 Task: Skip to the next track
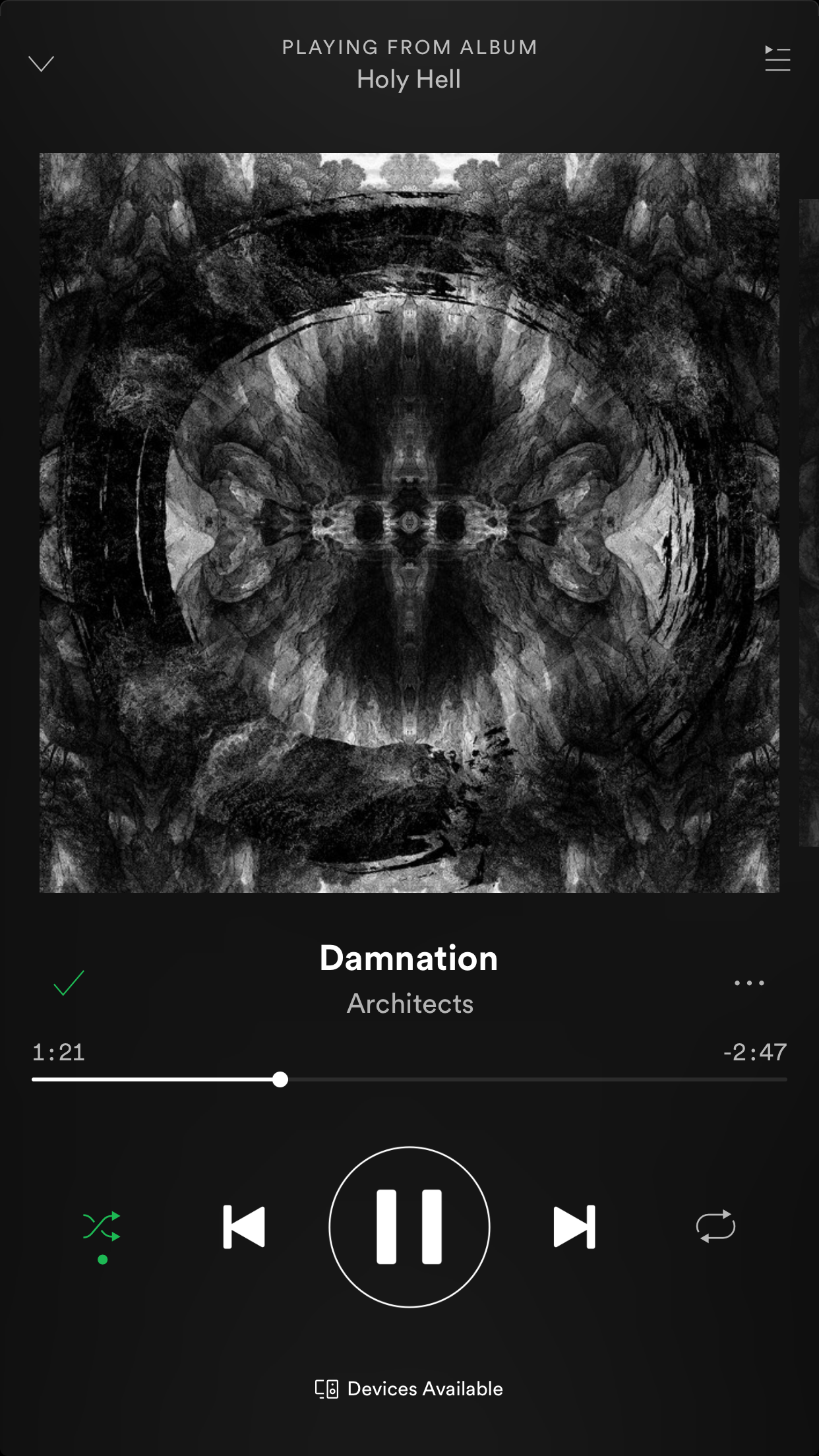[574, 1227]
